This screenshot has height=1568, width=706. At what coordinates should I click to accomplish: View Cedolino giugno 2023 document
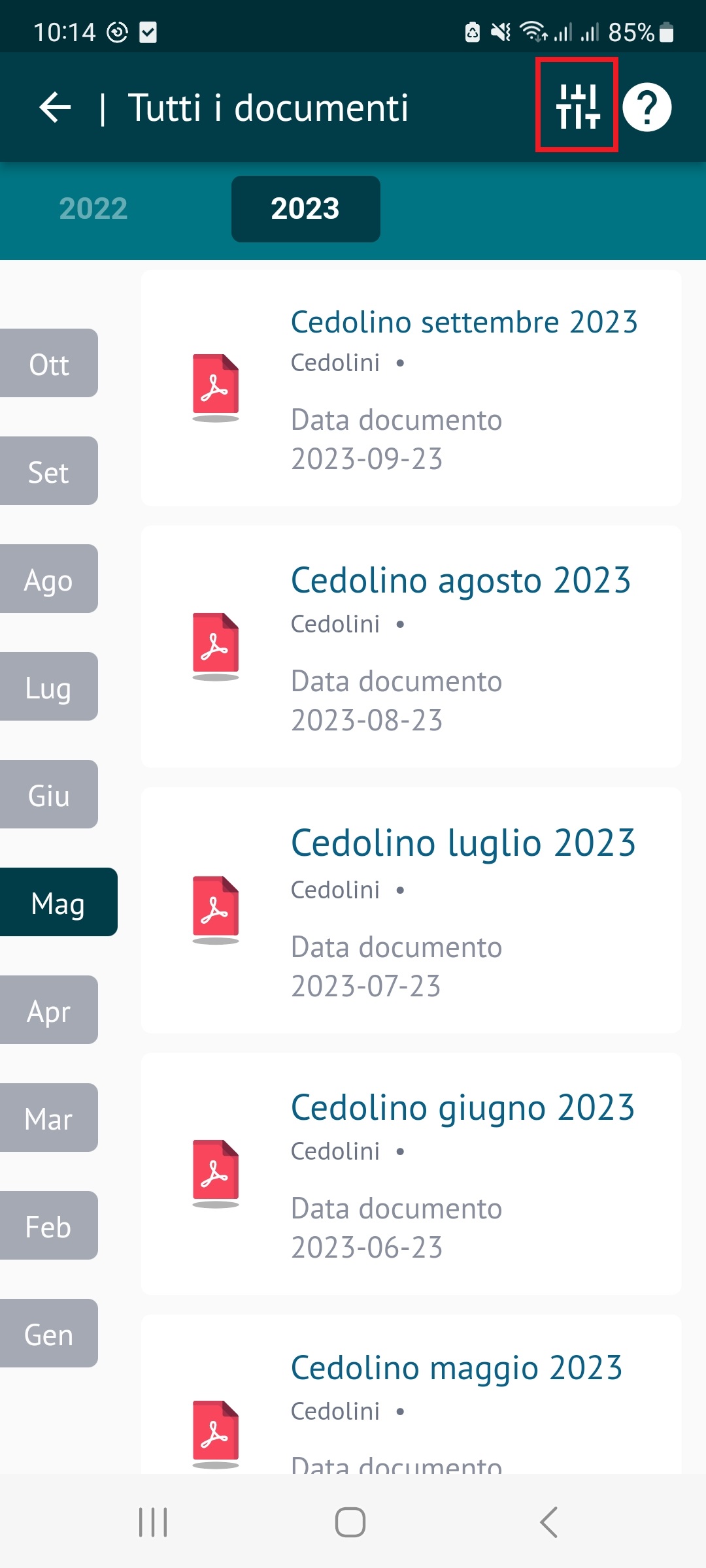(x=411, y=1174)
